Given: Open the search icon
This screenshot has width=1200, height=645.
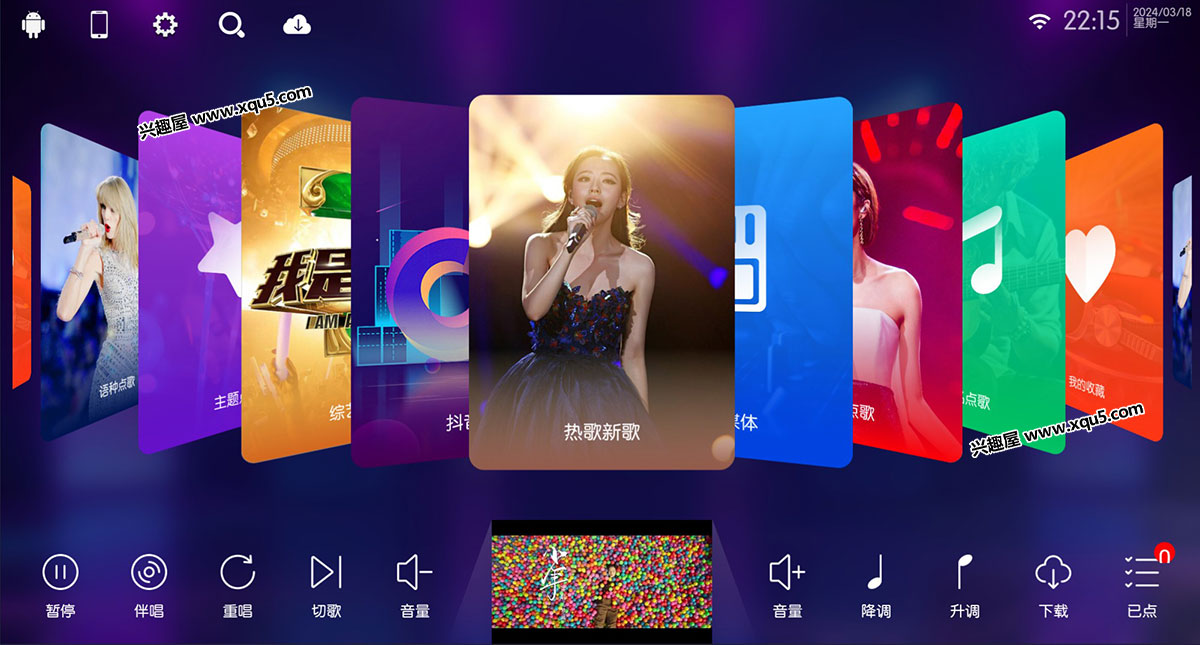Looking at the screenshot, I should (231, 24).
